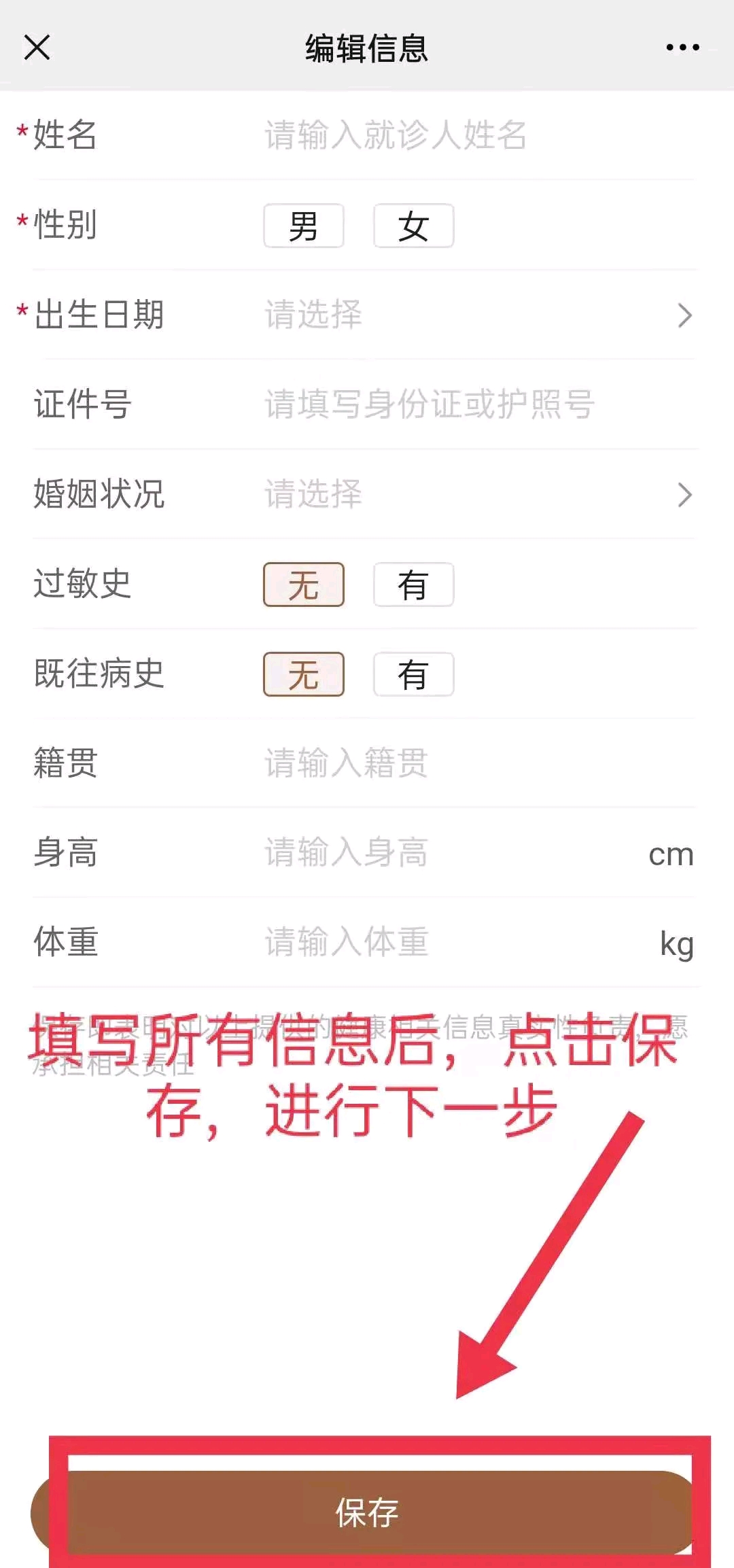Open the 婚姻状况 picker
Image resolution: width=734 pixels, height=1568 pixels.
point(476,494)
